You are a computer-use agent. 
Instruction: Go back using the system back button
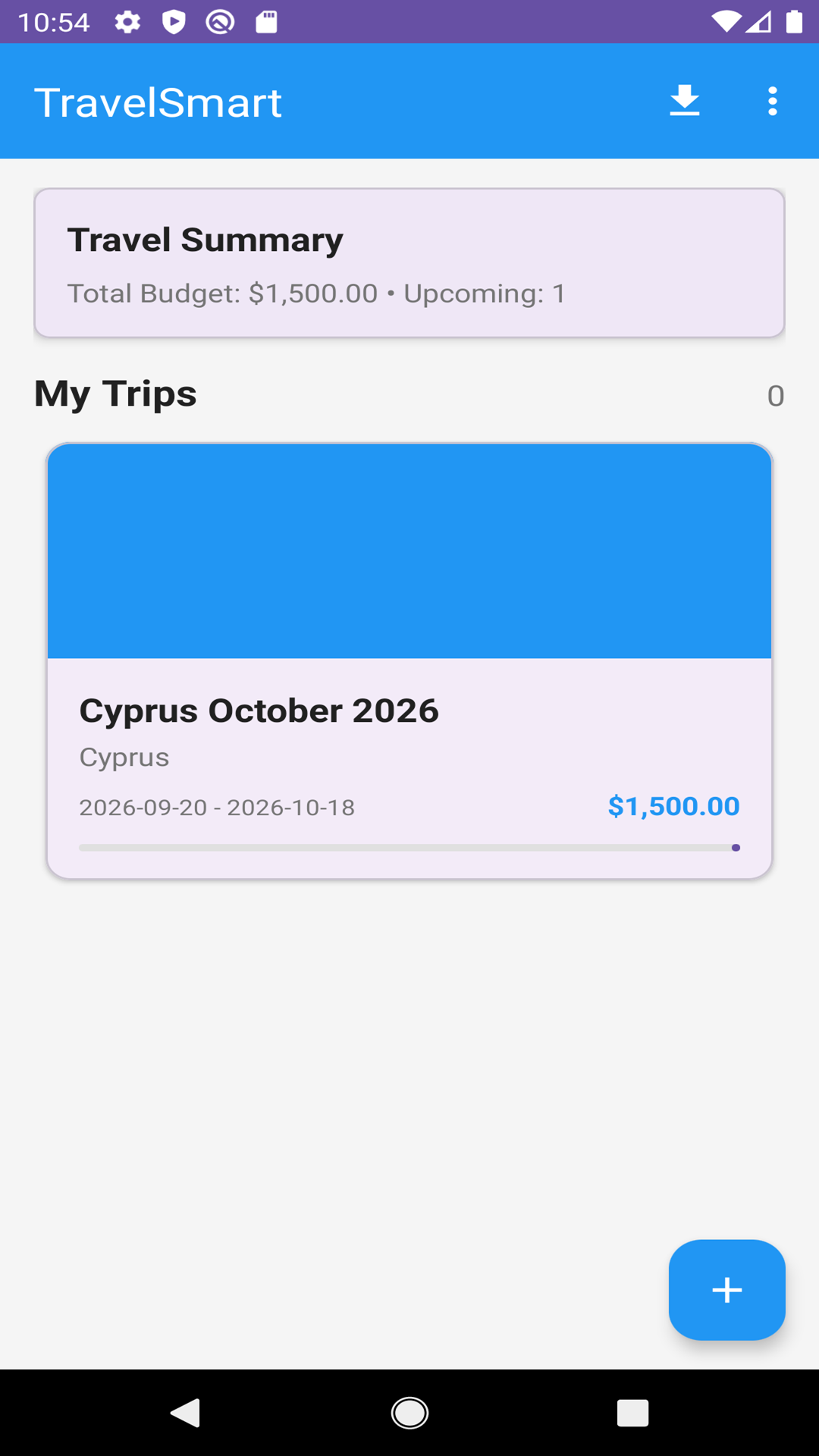(x=185, y=1413)
